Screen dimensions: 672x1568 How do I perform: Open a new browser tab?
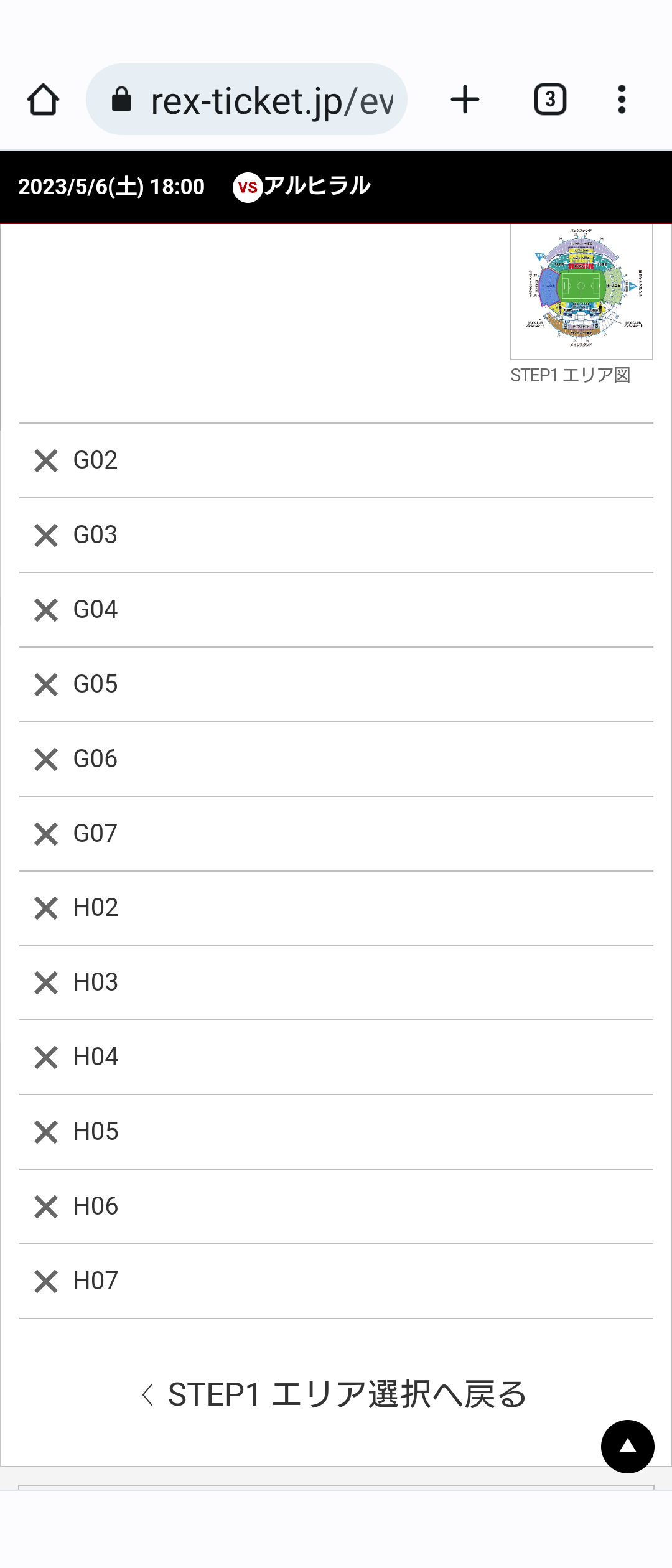click(x=465, y=100)
